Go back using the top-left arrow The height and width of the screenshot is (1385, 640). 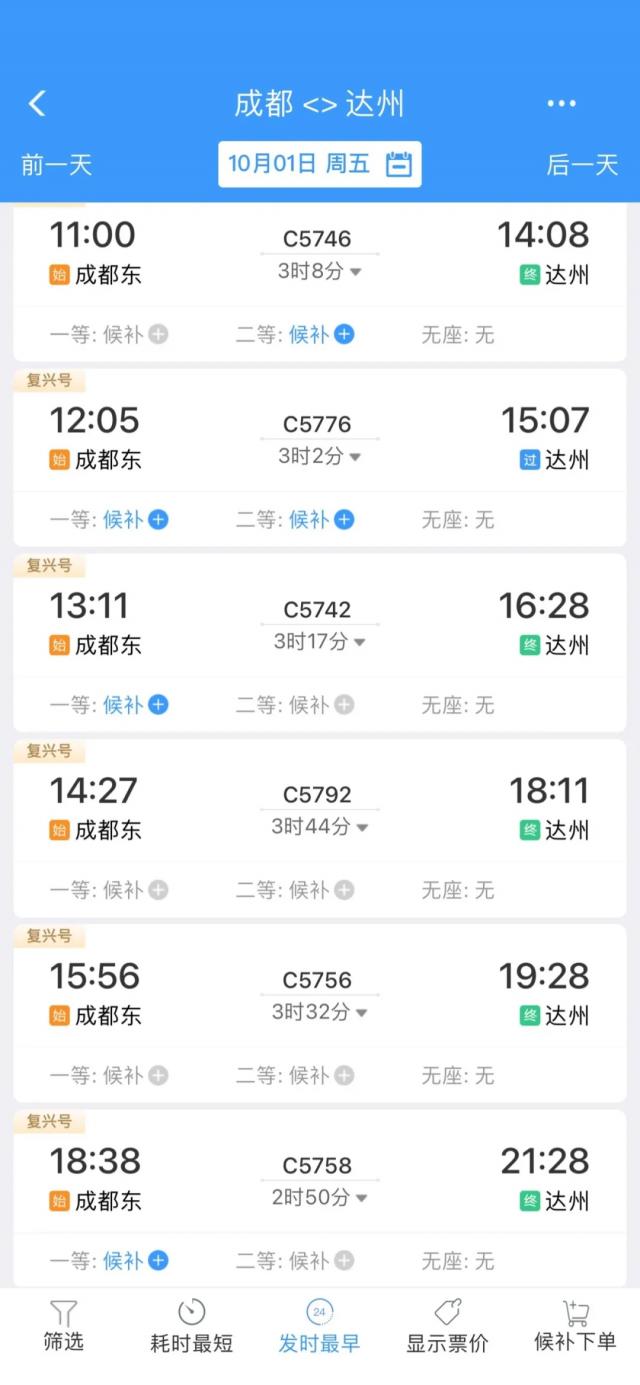pyautogui.click(x=37, y=103)
